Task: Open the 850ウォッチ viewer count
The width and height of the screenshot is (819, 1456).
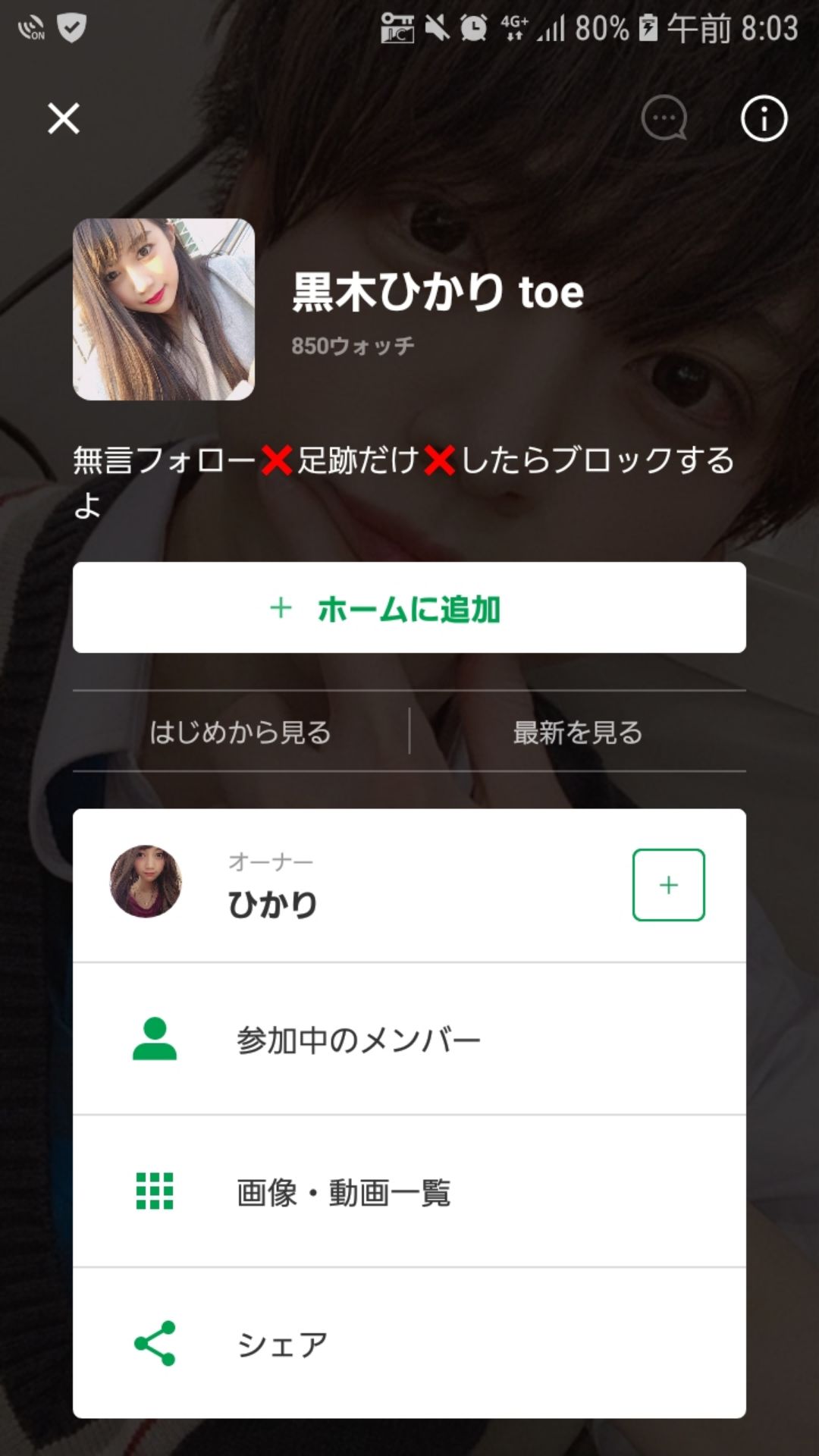Action: point(352,347)
